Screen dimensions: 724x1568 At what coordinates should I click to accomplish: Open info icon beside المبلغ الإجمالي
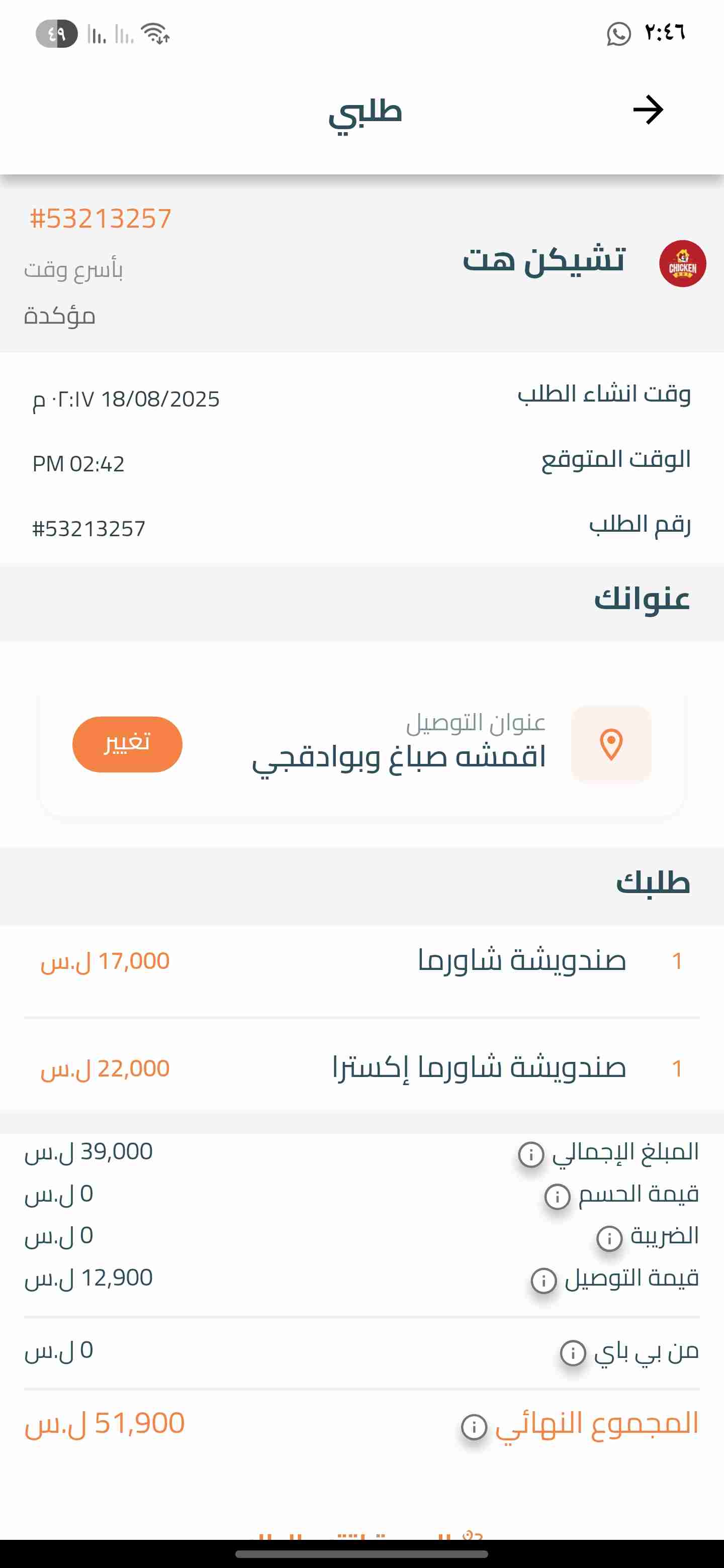click(531, 1153)
